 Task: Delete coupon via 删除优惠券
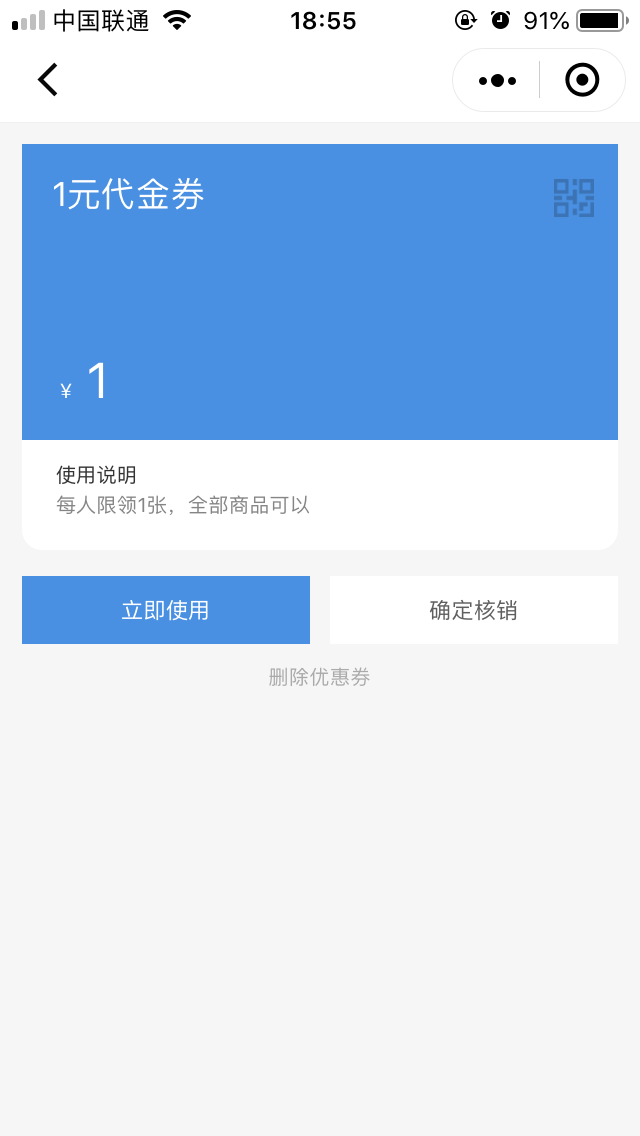pos(320,677)
